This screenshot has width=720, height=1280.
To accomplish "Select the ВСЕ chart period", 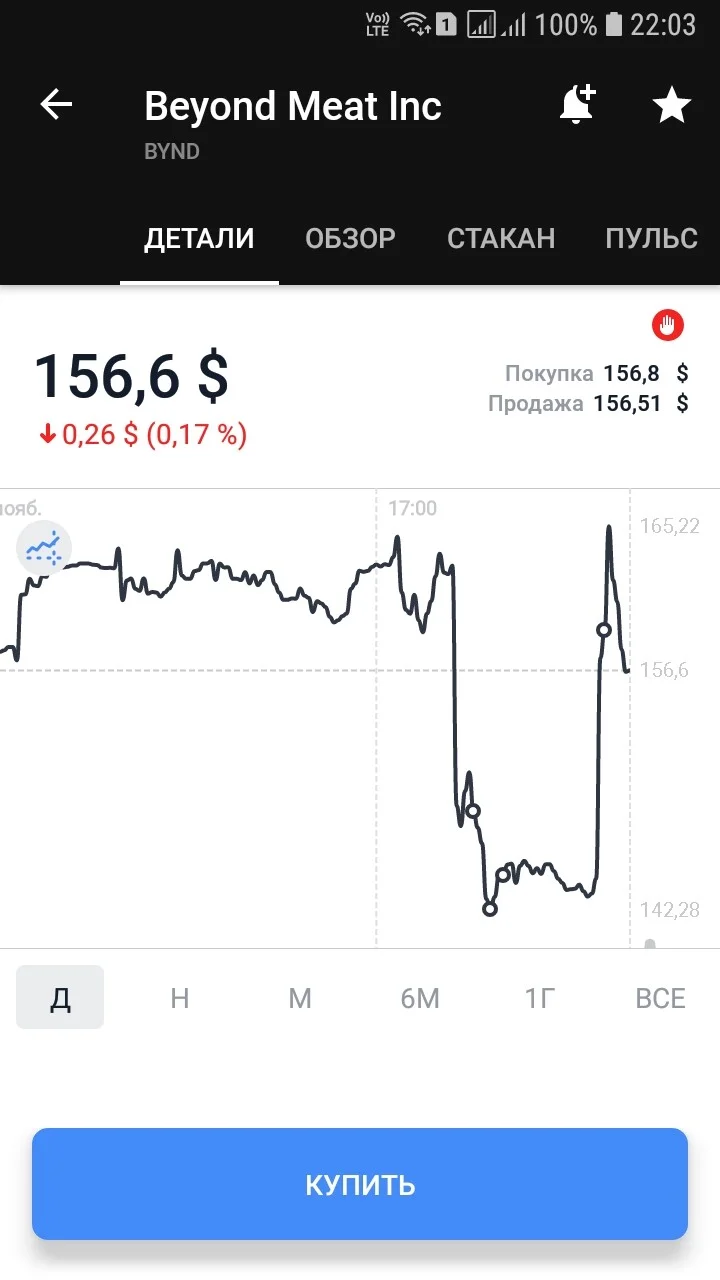I will click(x=660, y=997).
